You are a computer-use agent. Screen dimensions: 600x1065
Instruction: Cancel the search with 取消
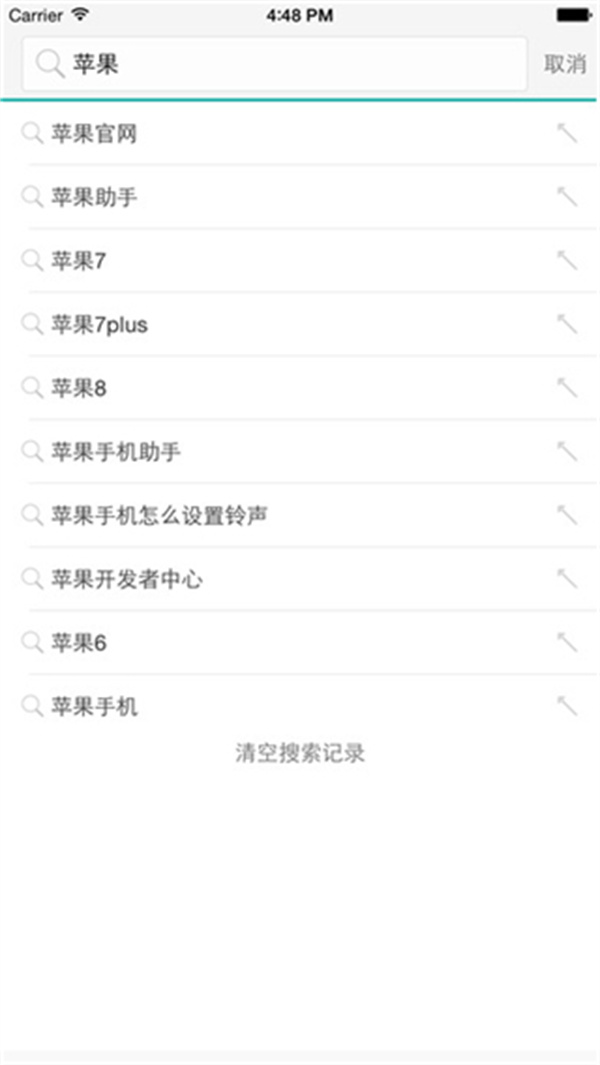coord(565,65)
